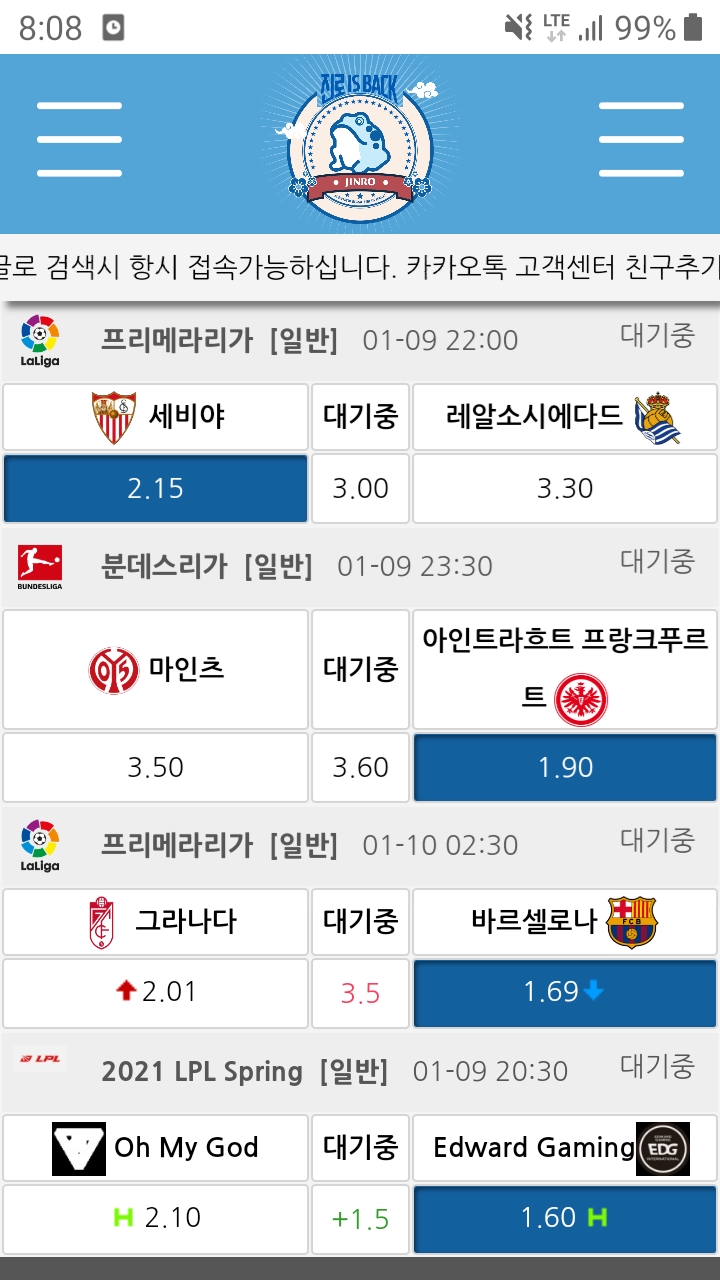Pick the 3.00 draw for Sevilla match
The height and width of the screenshot is (1280, 720).
point(360,489)
